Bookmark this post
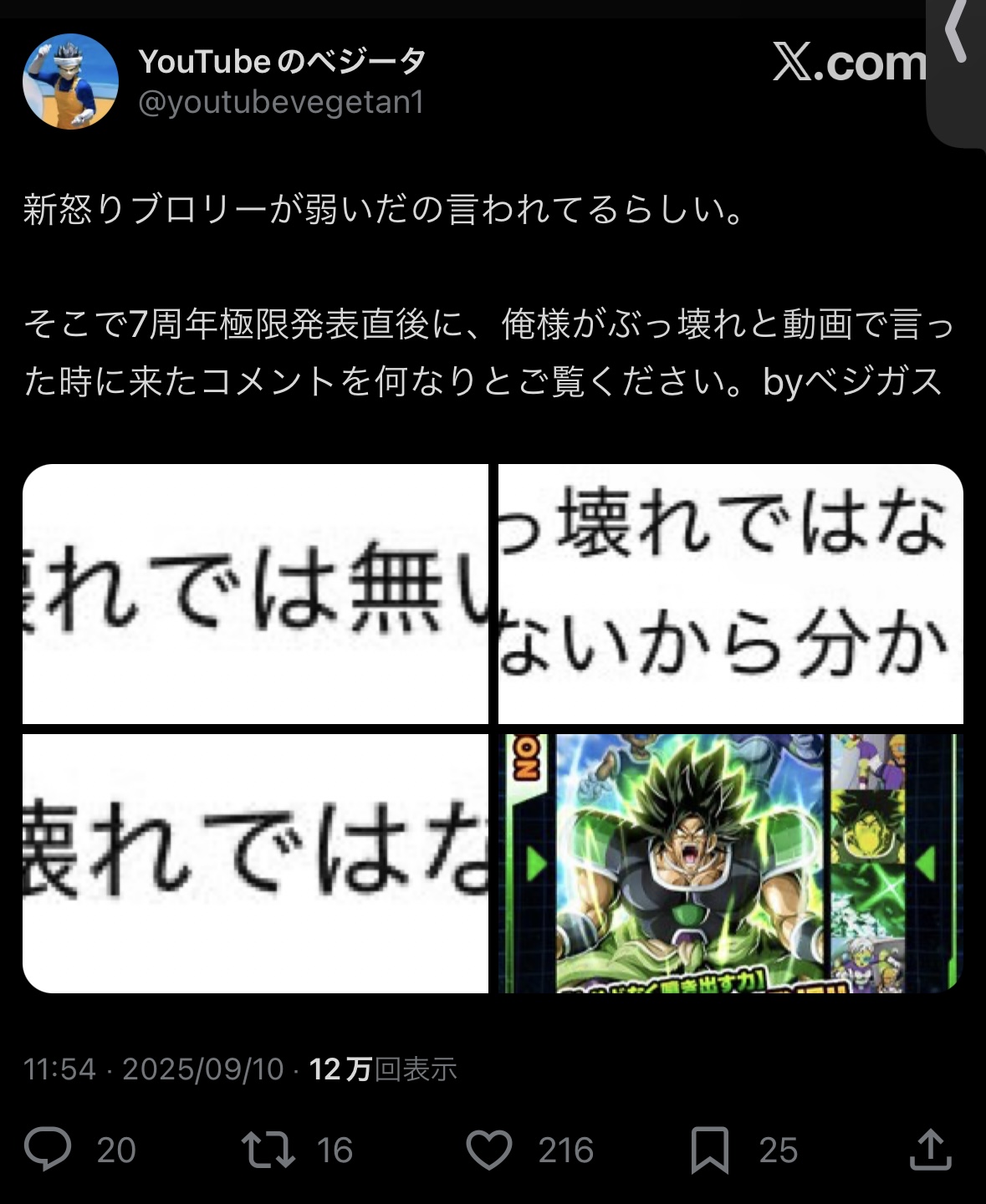986x1204 pixels. coord(709,1150)
